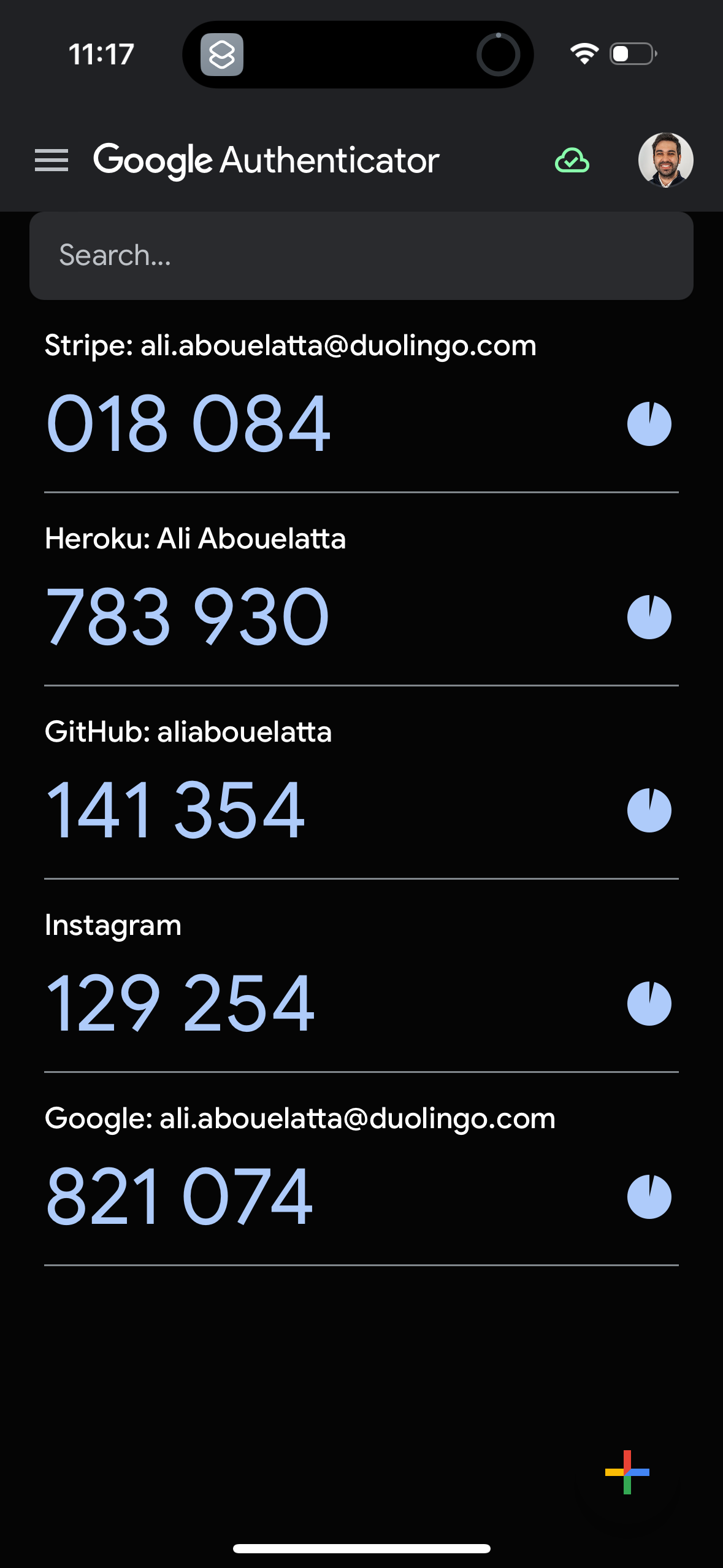Click the cloud sync status icon
The height and width of the screenshot is (1568, 723).
click(570, 161)
